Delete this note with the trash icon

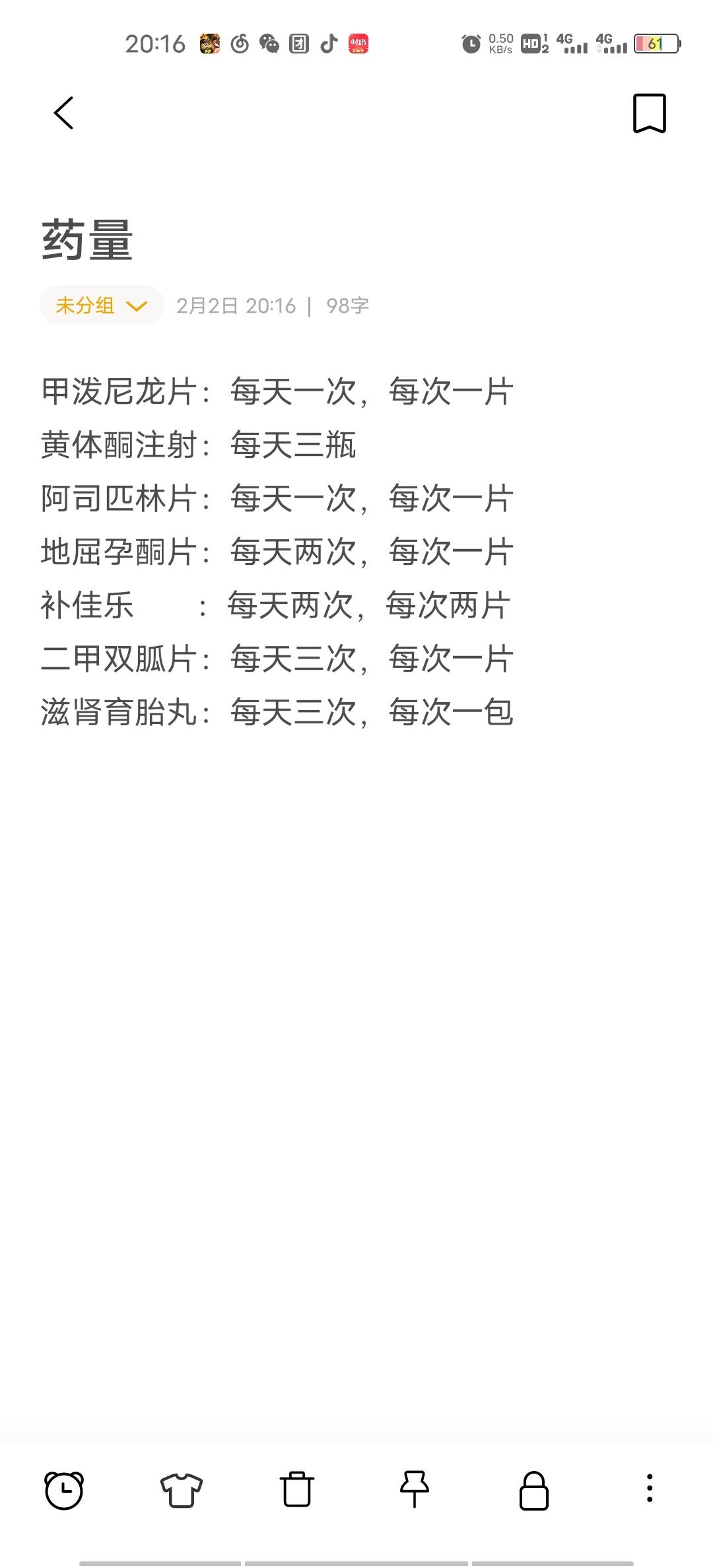coord(297,1489)
